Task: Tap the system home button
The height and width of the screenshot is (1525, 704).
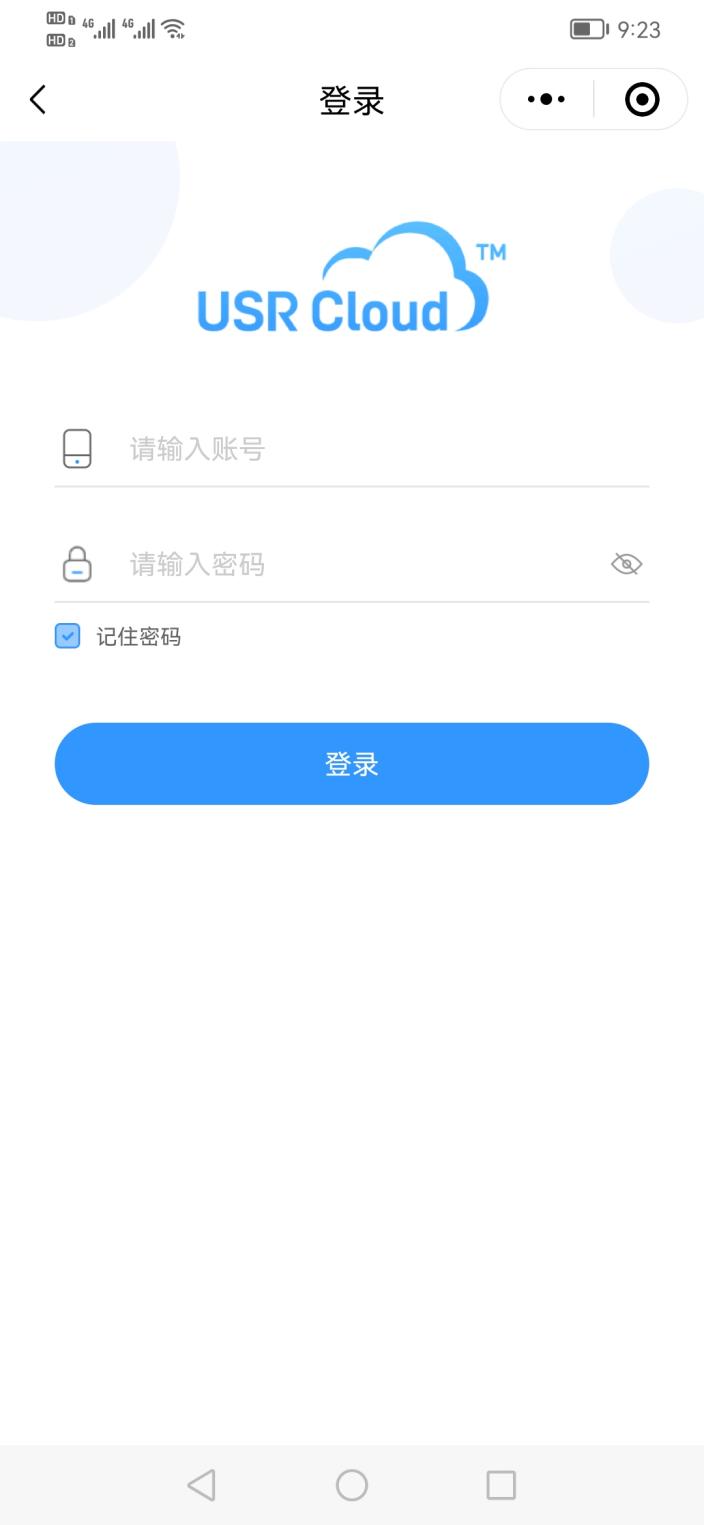Action: 352,1485
